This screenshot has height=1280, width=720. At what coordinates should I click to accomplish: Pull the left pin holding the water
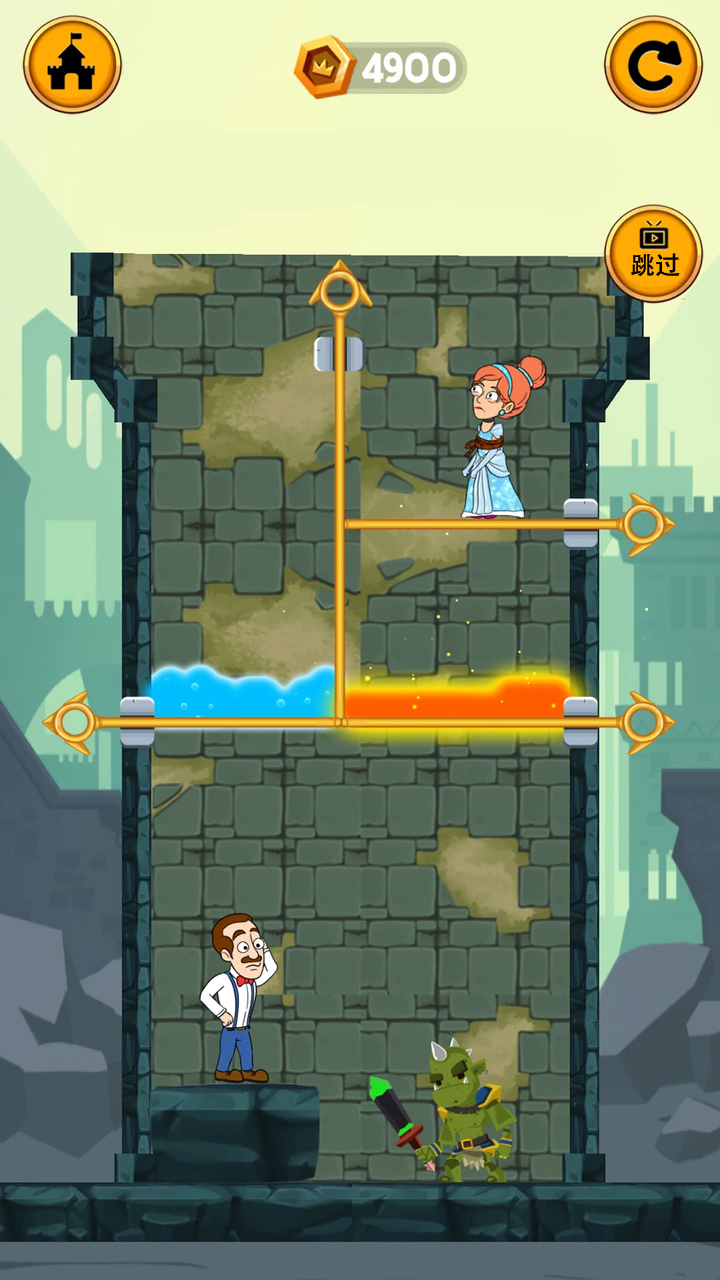coord(72,721)
